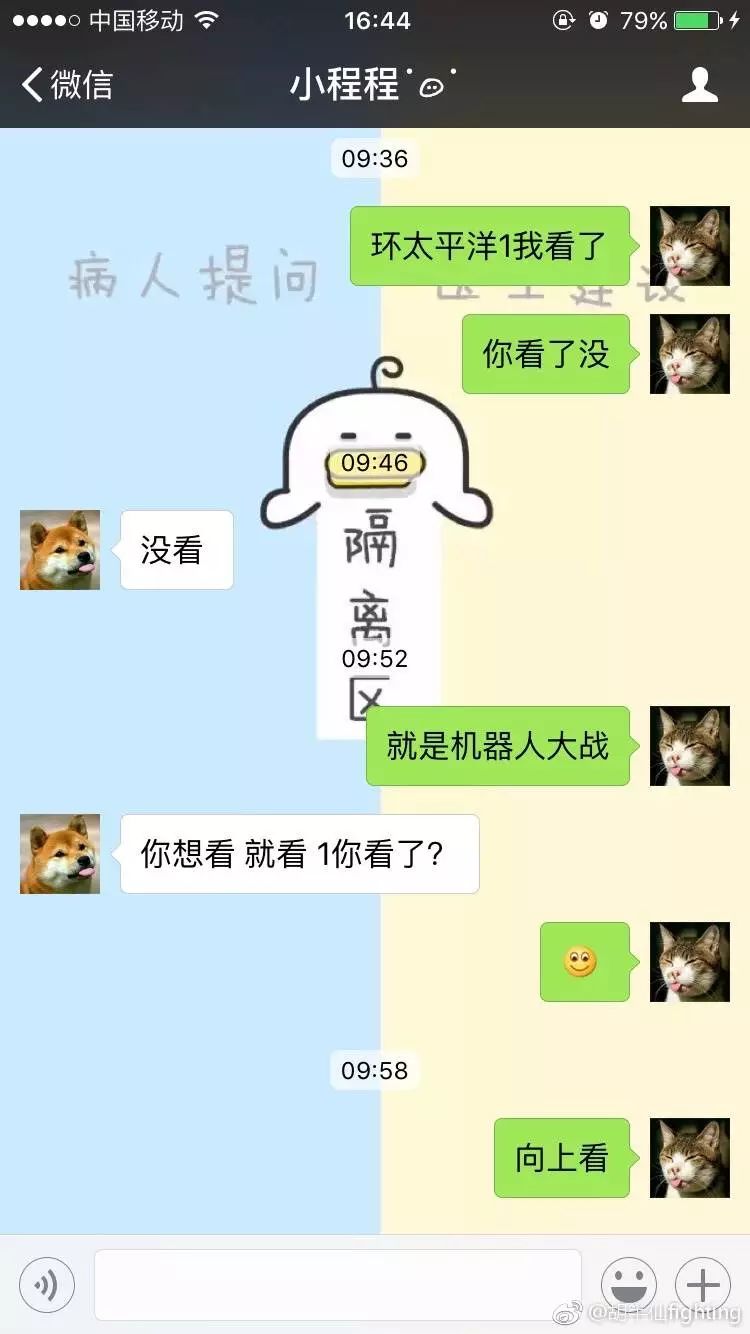
Task: Switch to voice message input
Action: [x=47, y=1284]
